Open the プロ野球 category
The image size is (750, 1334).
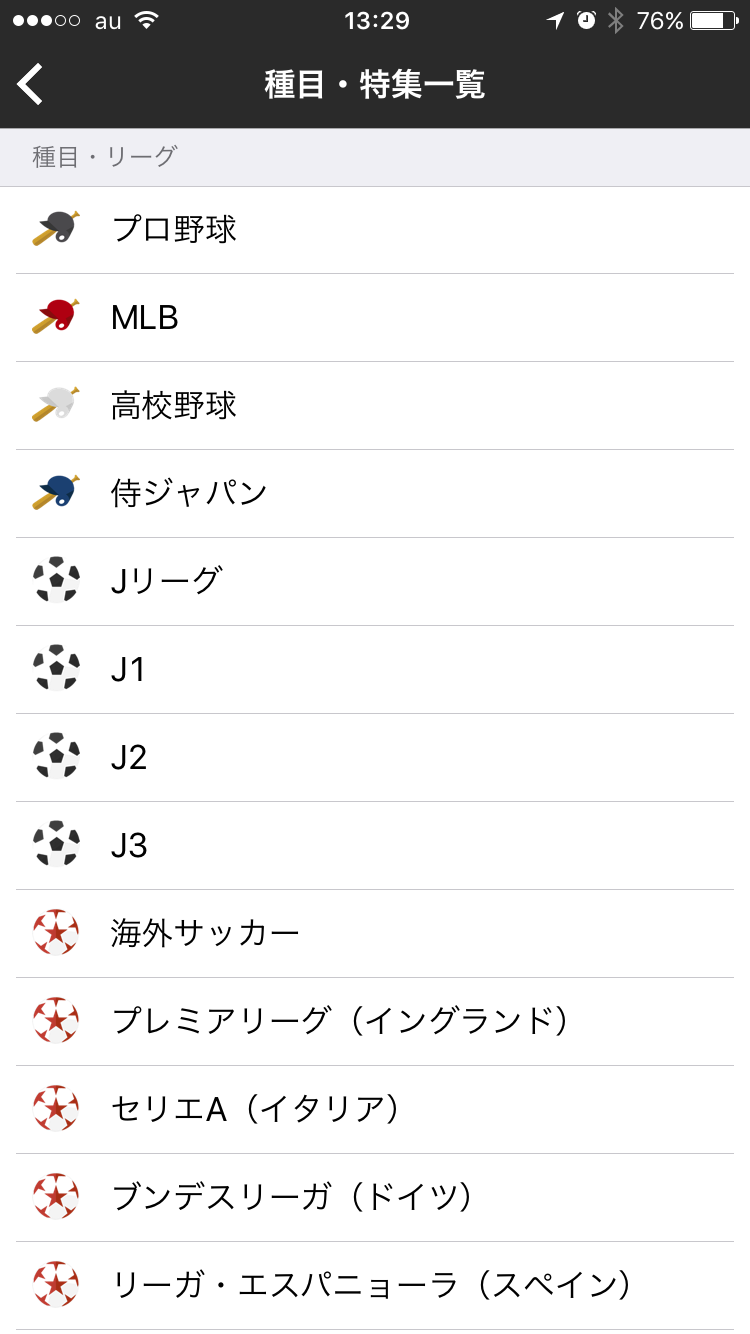[375, 230]
